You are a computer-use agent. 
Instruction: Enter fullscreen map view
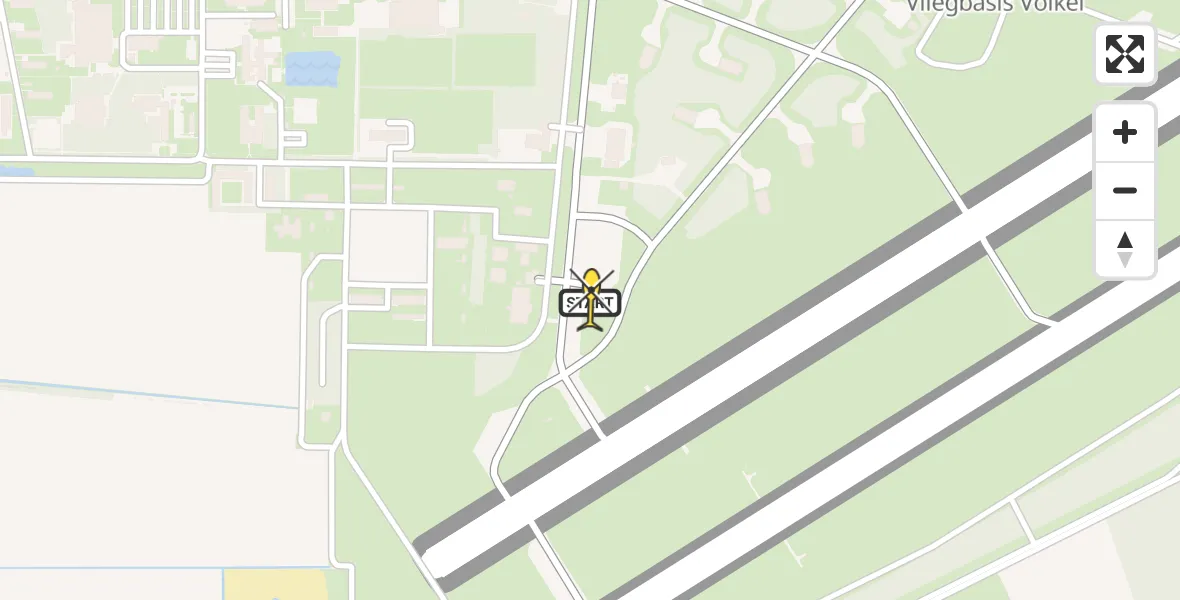pos(1125,54)
